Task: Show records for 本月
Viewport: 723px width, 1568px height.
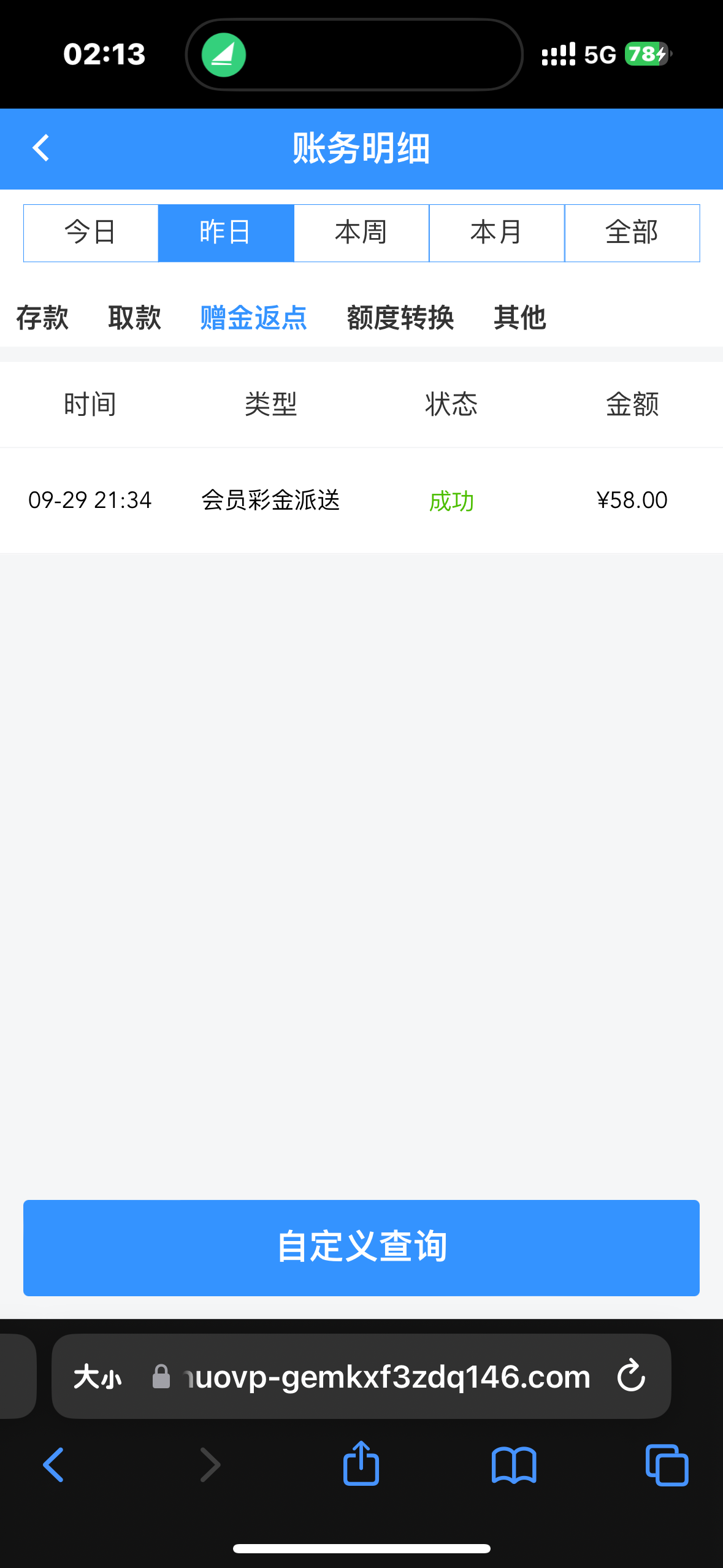Action: click(x=496, y=233)
